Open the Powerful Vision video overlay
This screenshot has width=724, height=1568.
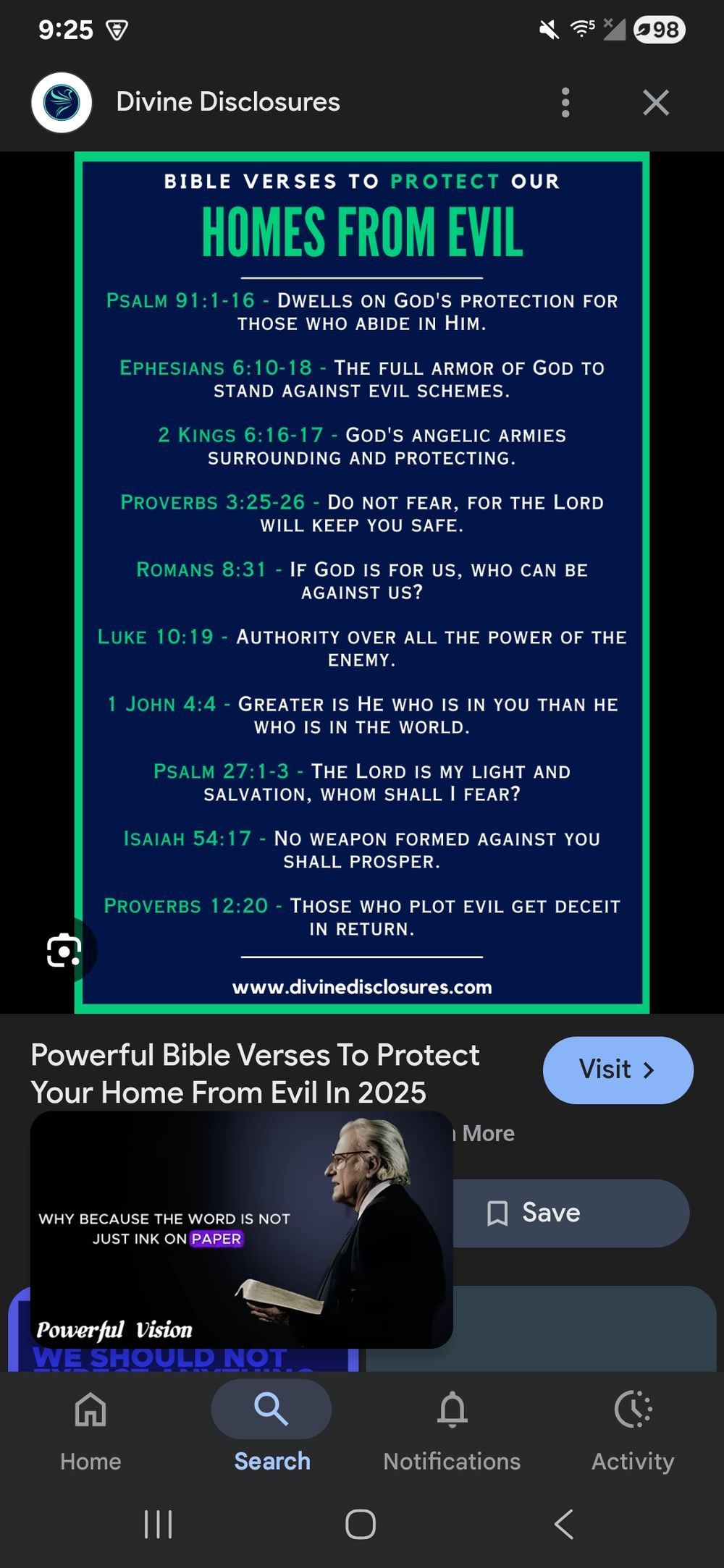pos(241,1229)
